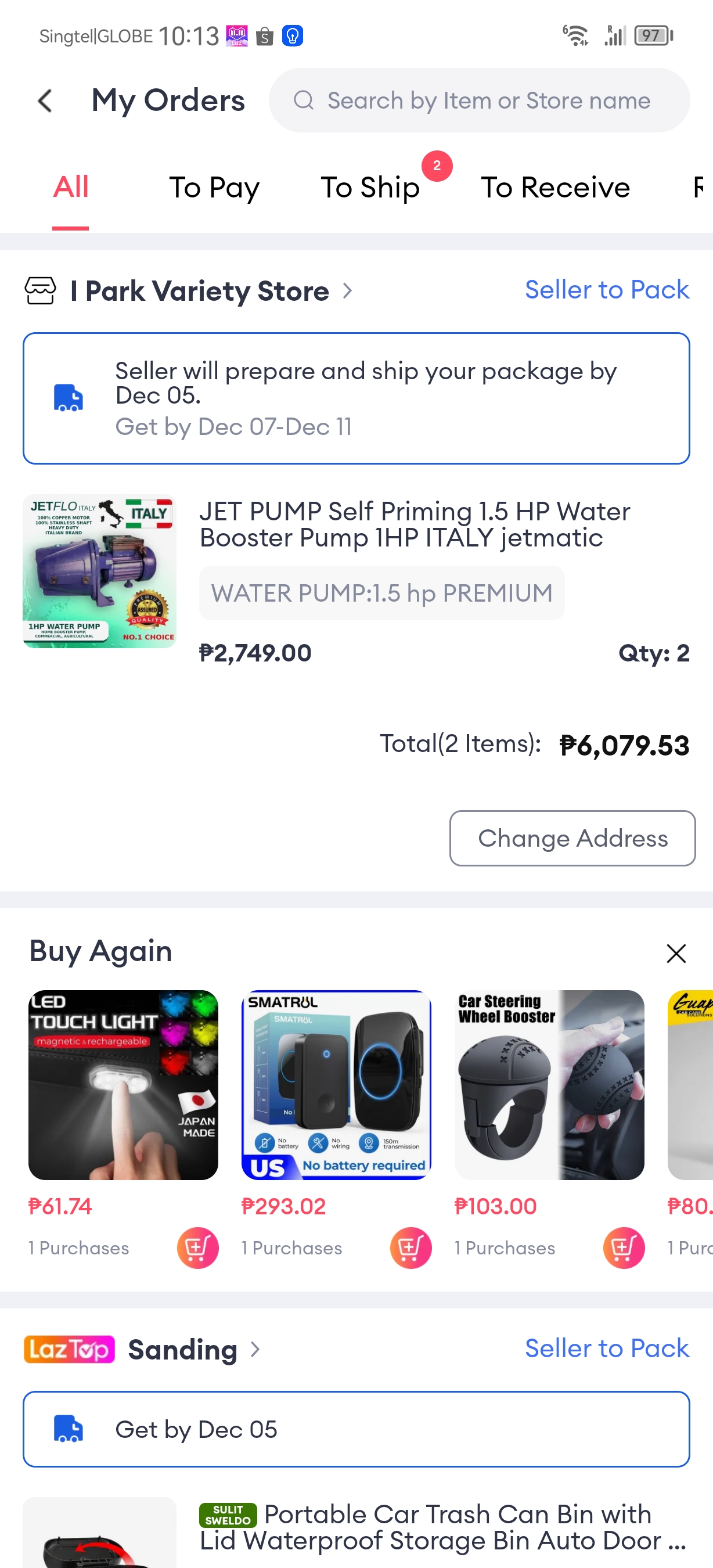
Task: Visit the Sanding store page
Action: click(x=182, y=1350)
